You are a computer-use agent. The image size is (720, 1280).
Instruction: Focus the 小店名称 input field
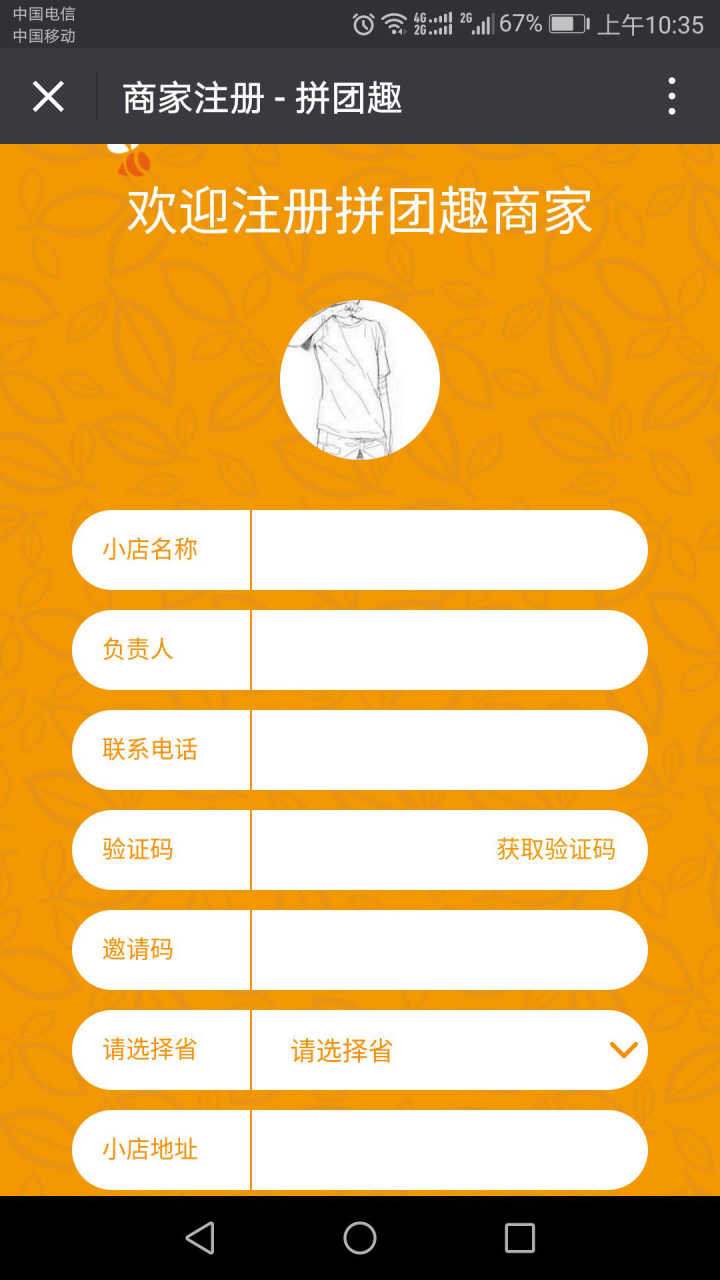pyautogui.click(x=448, y=550)
